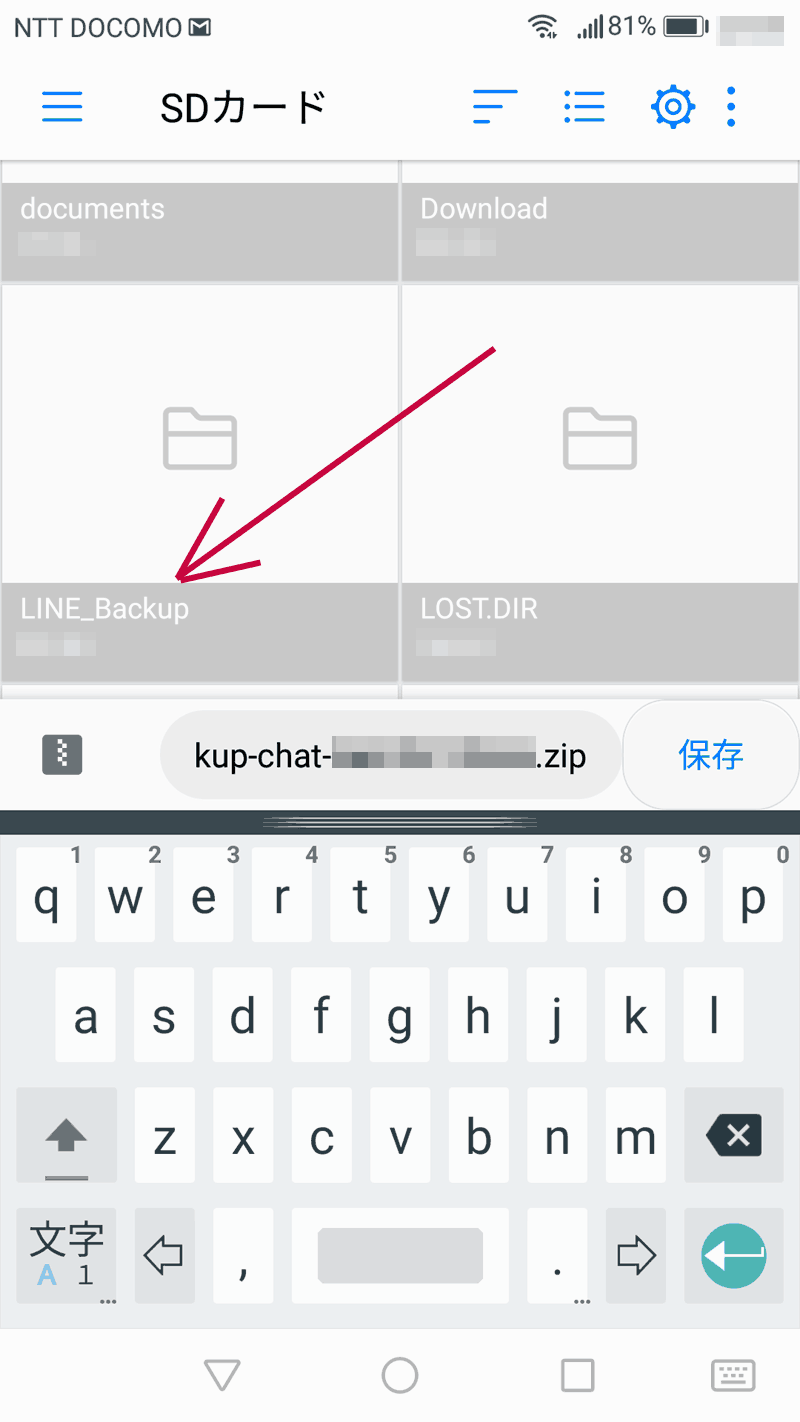Screen dimensions: 800x1422
Task: Open the LOST.DIR folder
Action: [600, 480]
